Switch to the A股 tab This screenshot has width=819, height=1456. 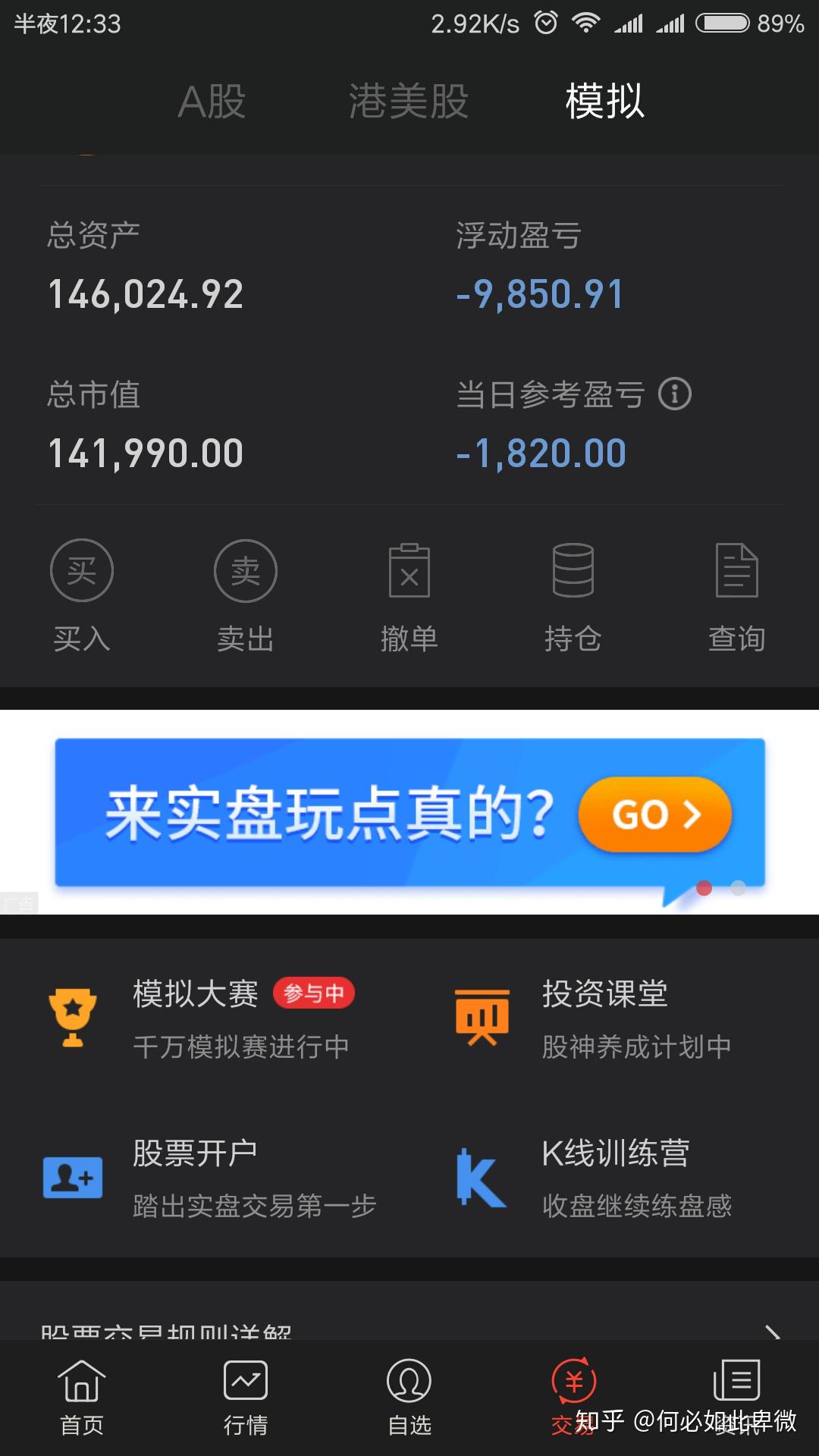click(x=211, y=101)
